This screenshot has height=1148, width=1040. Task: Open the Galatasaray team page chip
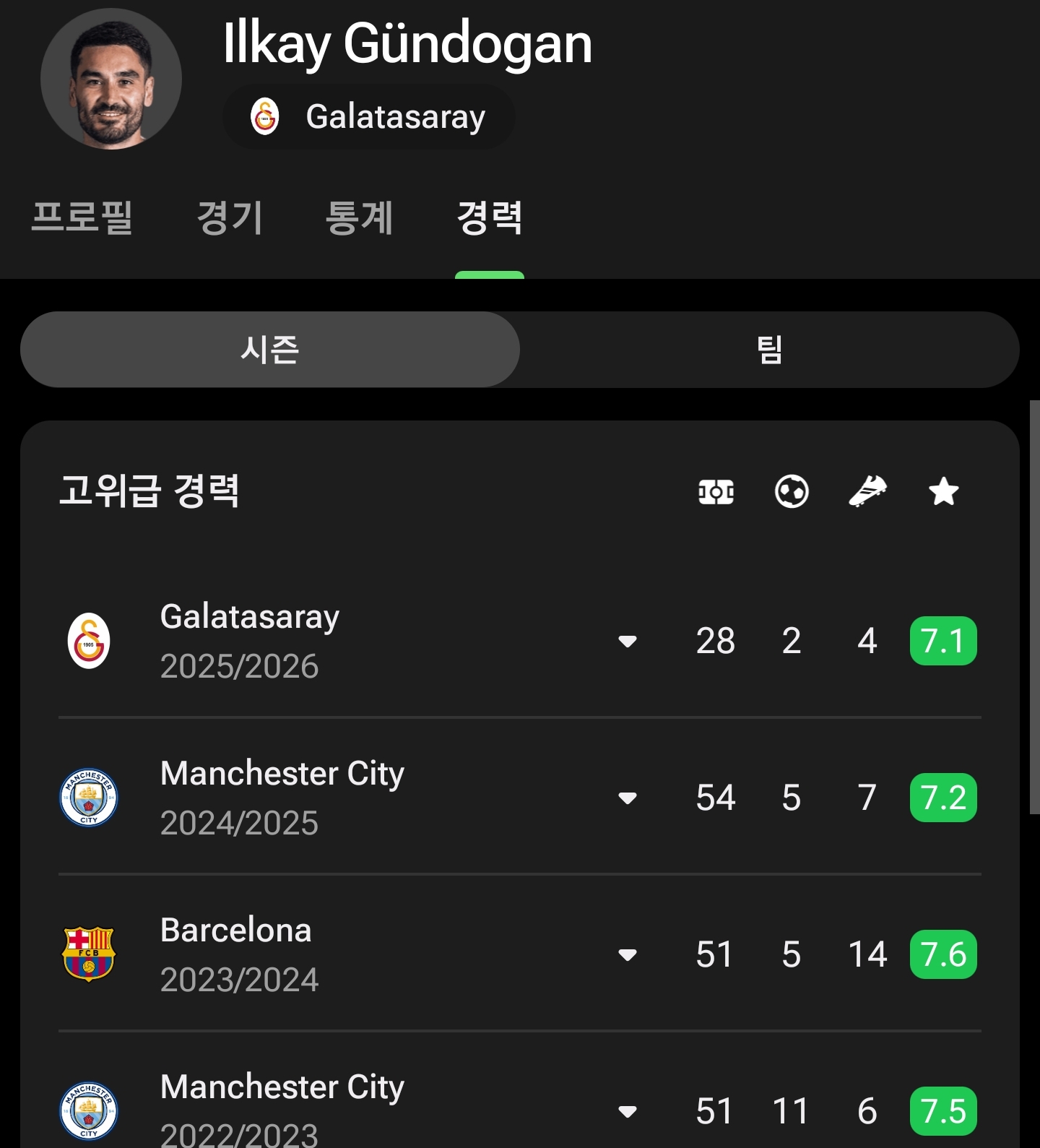(x=368, y=116)
